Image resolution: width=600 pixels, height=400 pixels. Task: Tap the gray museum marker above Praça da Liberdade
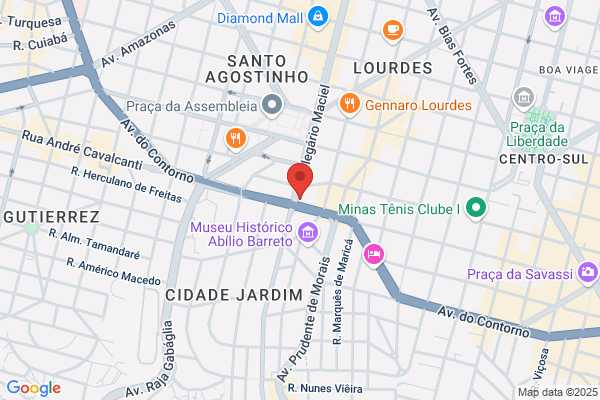tap(524, 99)
